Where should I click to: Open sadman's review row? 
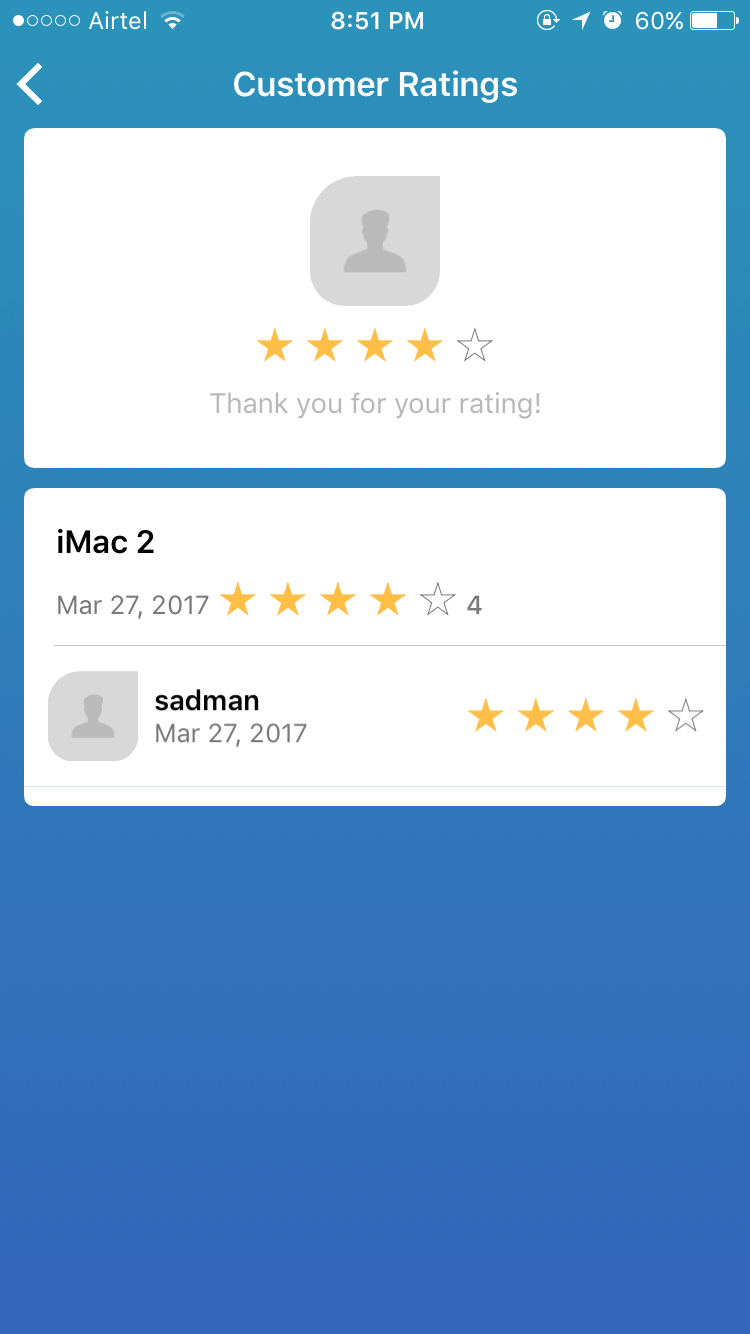click(x=374, y=716)
